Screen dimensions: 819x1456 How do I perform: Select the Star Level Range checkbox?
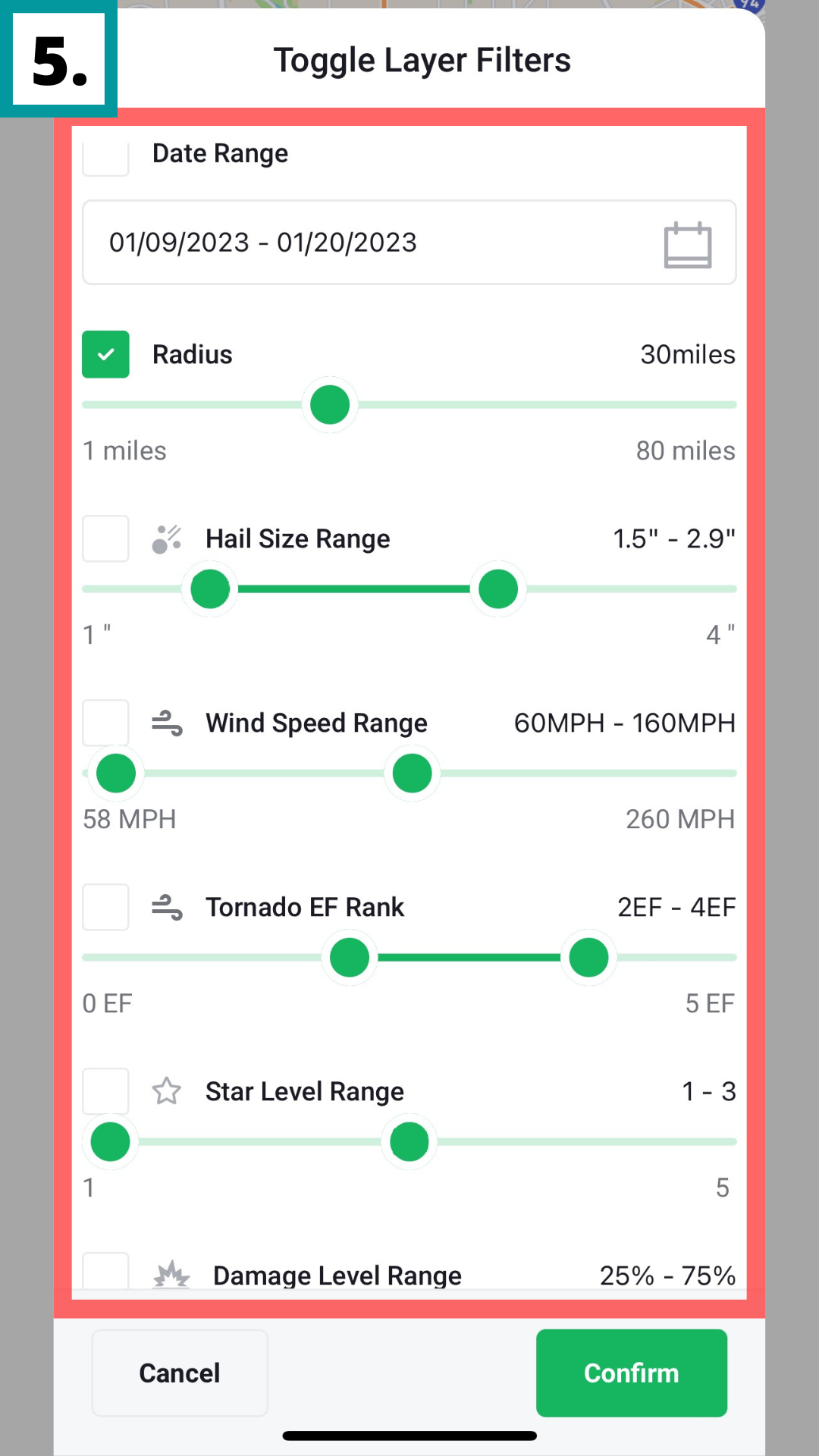pos(105,1091)
